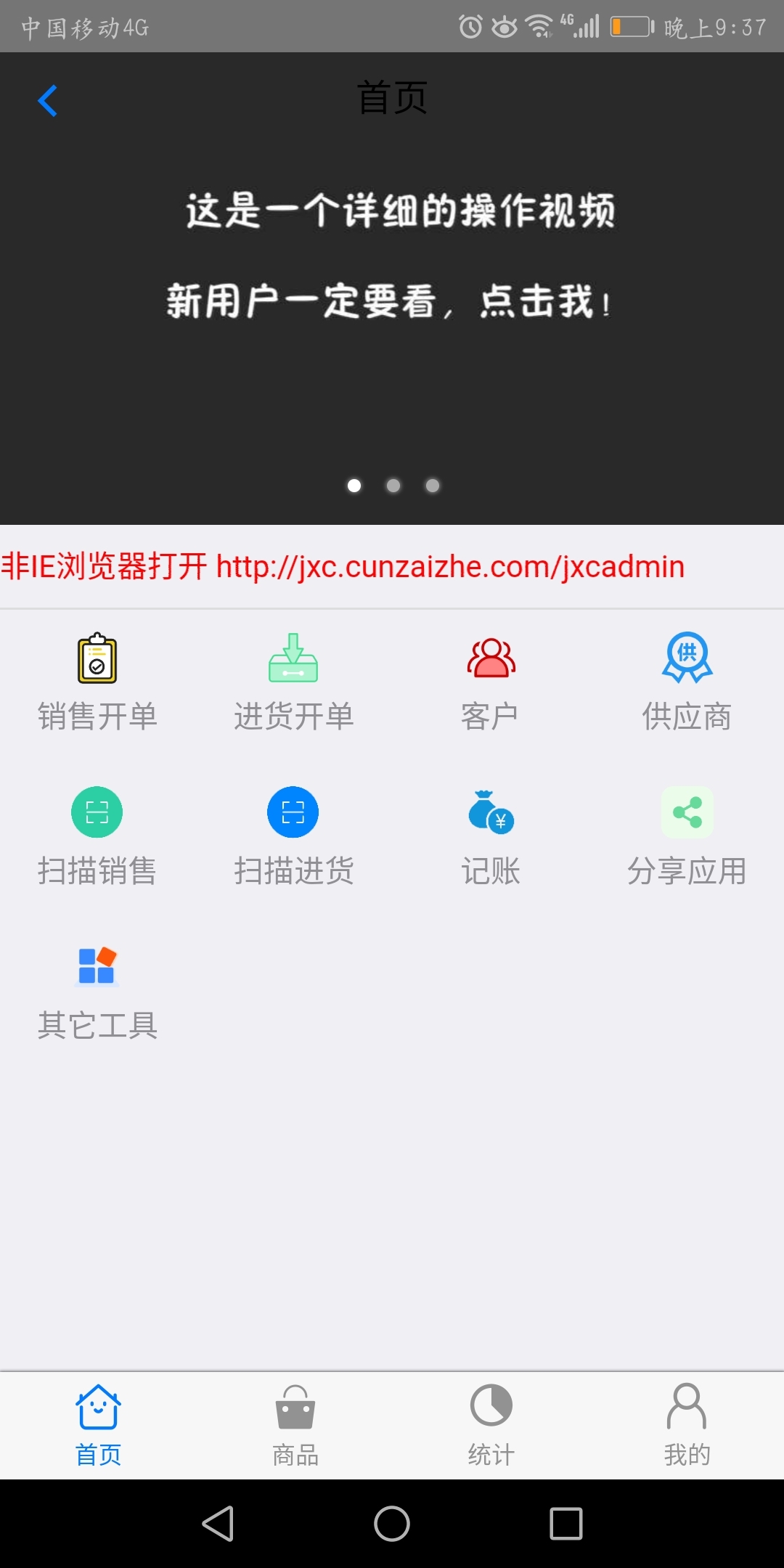Open the 供应商 suppliers section
The width and height of the screenshot is (784, 1568).
687,681
